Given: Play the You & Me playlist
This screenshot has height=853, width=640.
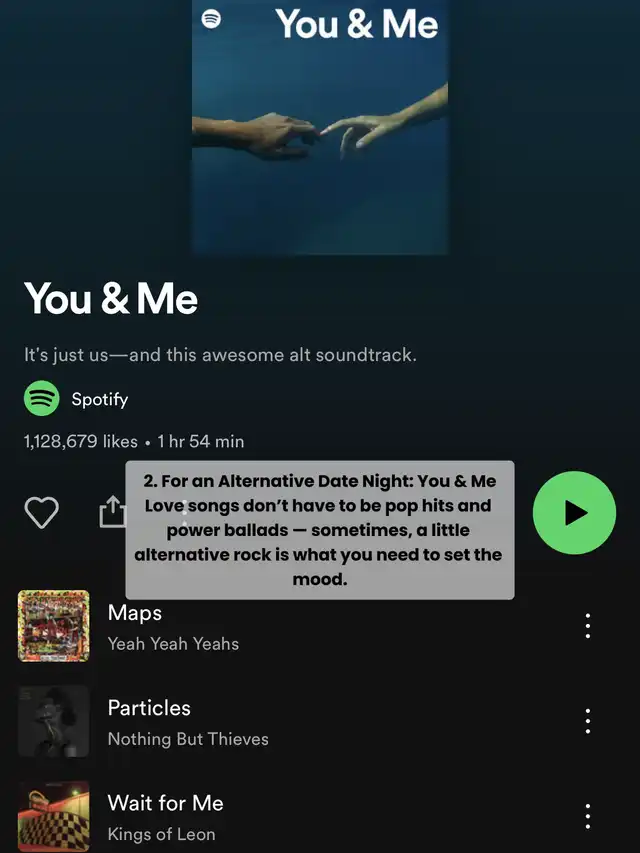Looking at the screenshot, I should [574, 512].
